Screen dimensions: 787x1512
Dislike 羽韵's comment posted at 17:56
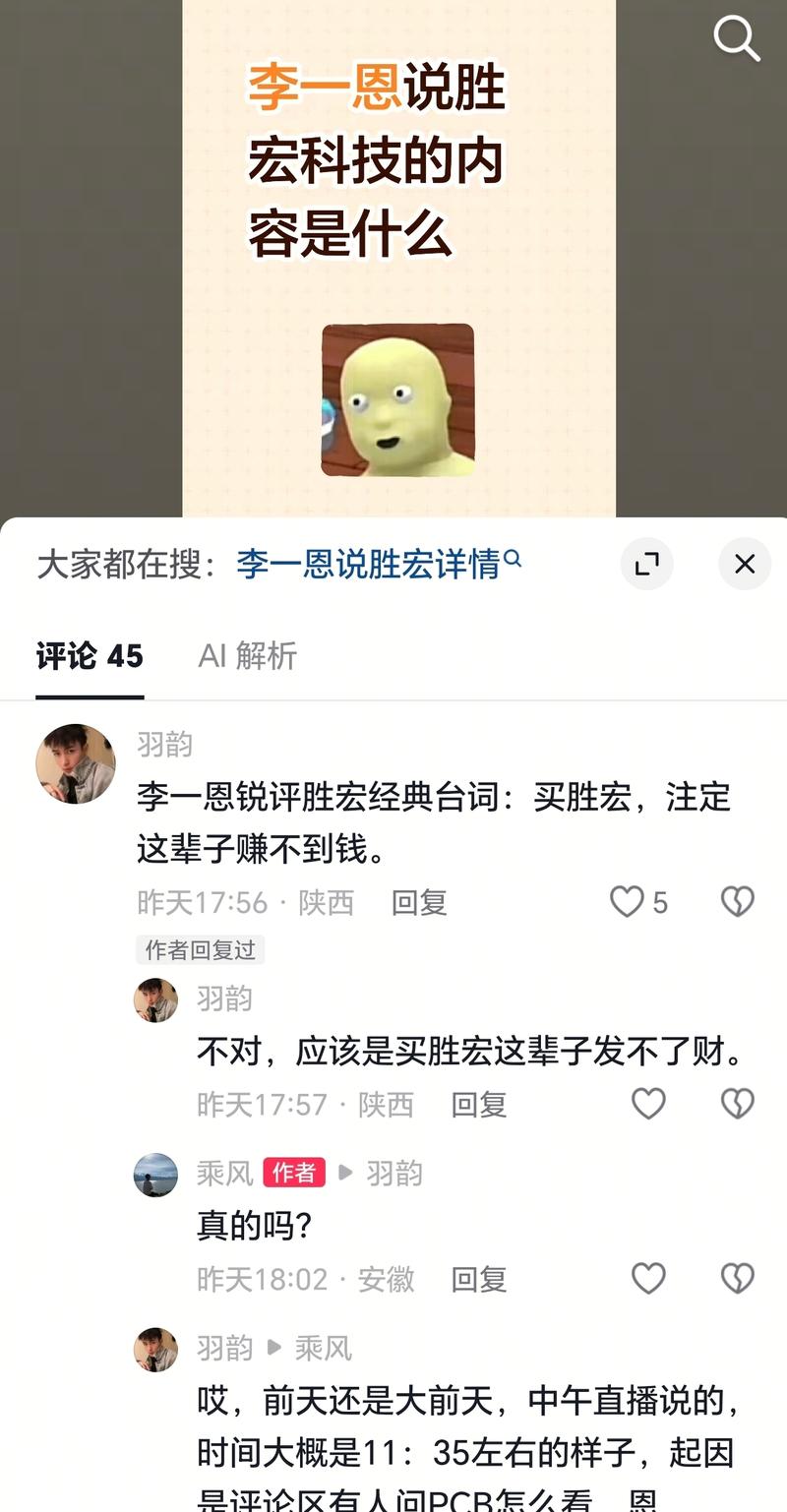click(x=738, y=902)
